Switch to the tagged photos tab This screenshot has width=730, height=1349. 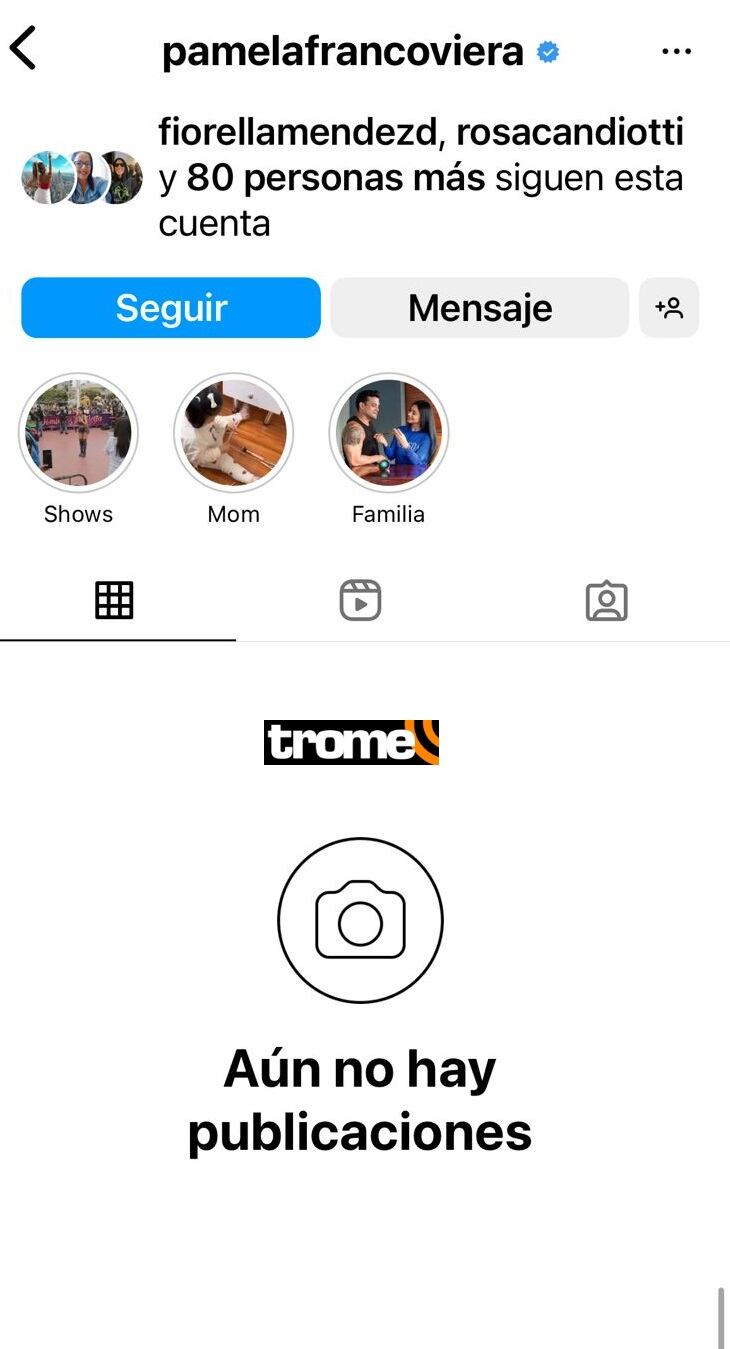(606, 601)
